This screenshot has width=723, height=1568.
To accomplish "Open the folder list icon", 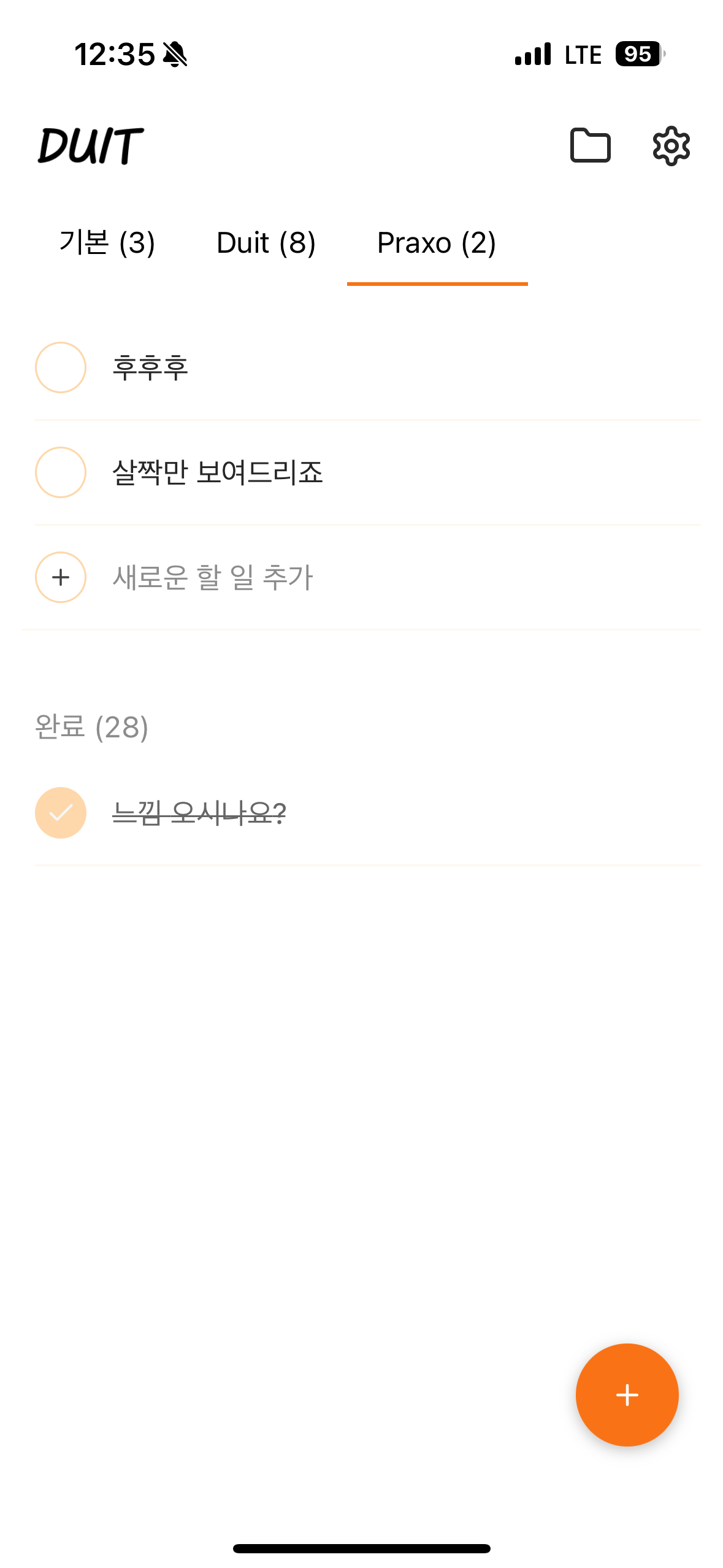I will (x=591, y=145).
